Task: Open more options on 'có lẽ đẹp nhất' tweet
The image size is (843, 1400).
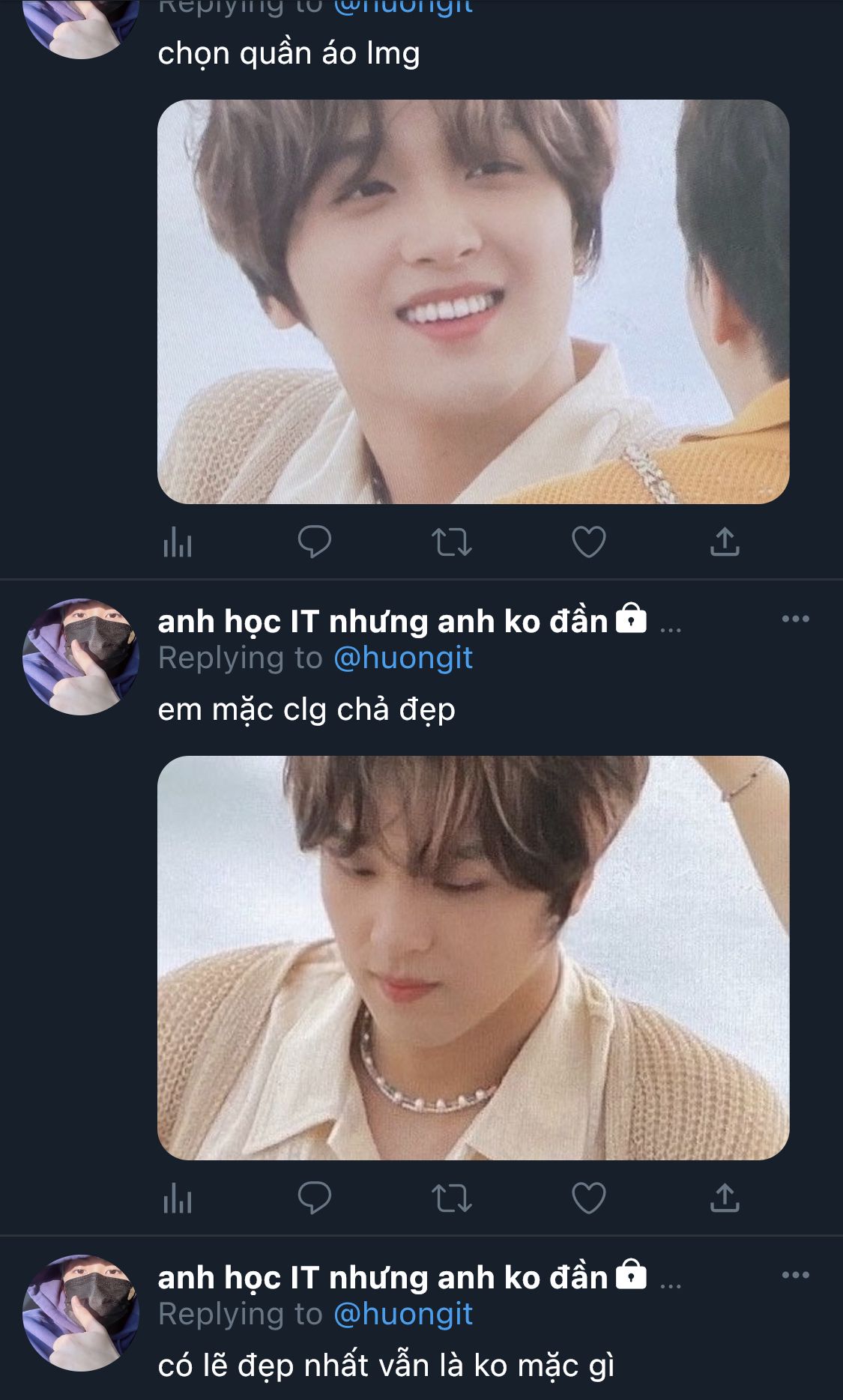Action: 795,1275
